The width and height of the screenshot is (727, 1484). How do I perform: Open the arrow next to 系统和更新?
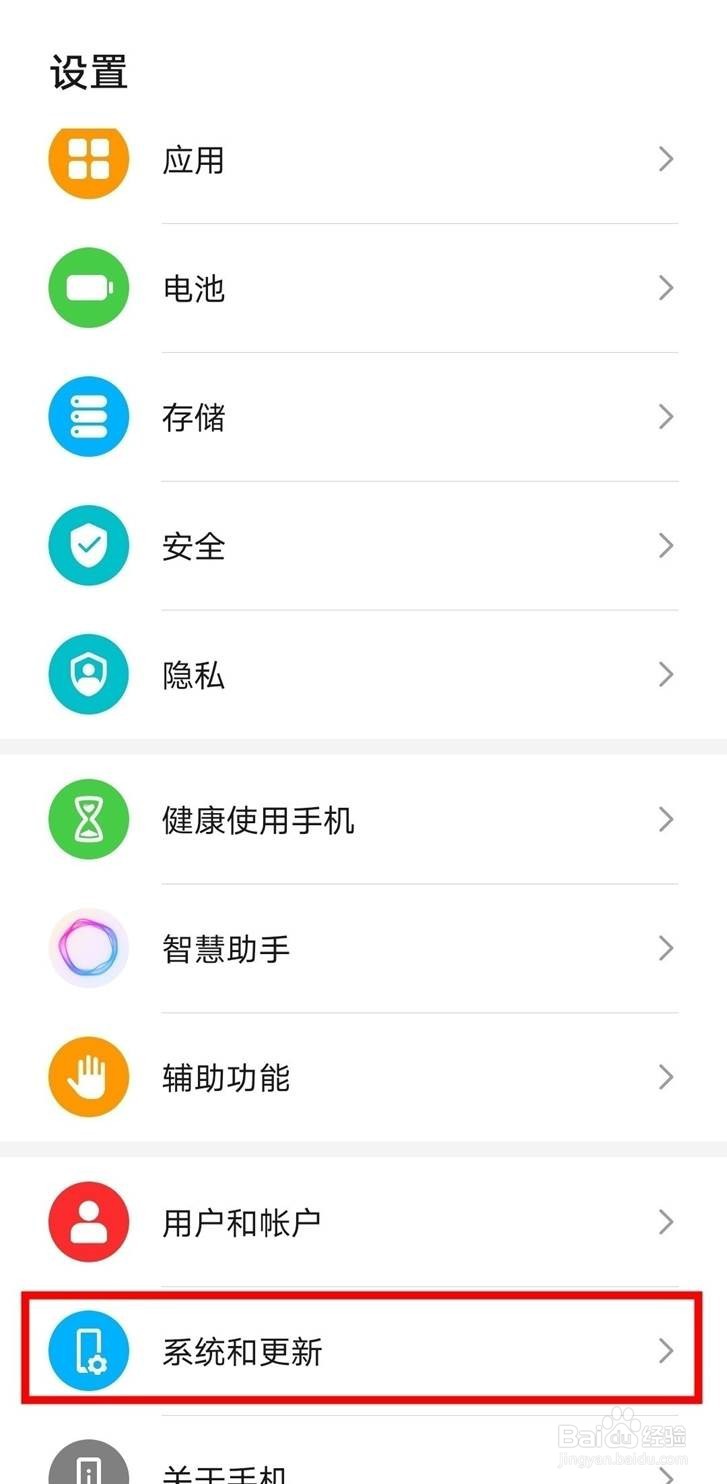click(666, 1350)
